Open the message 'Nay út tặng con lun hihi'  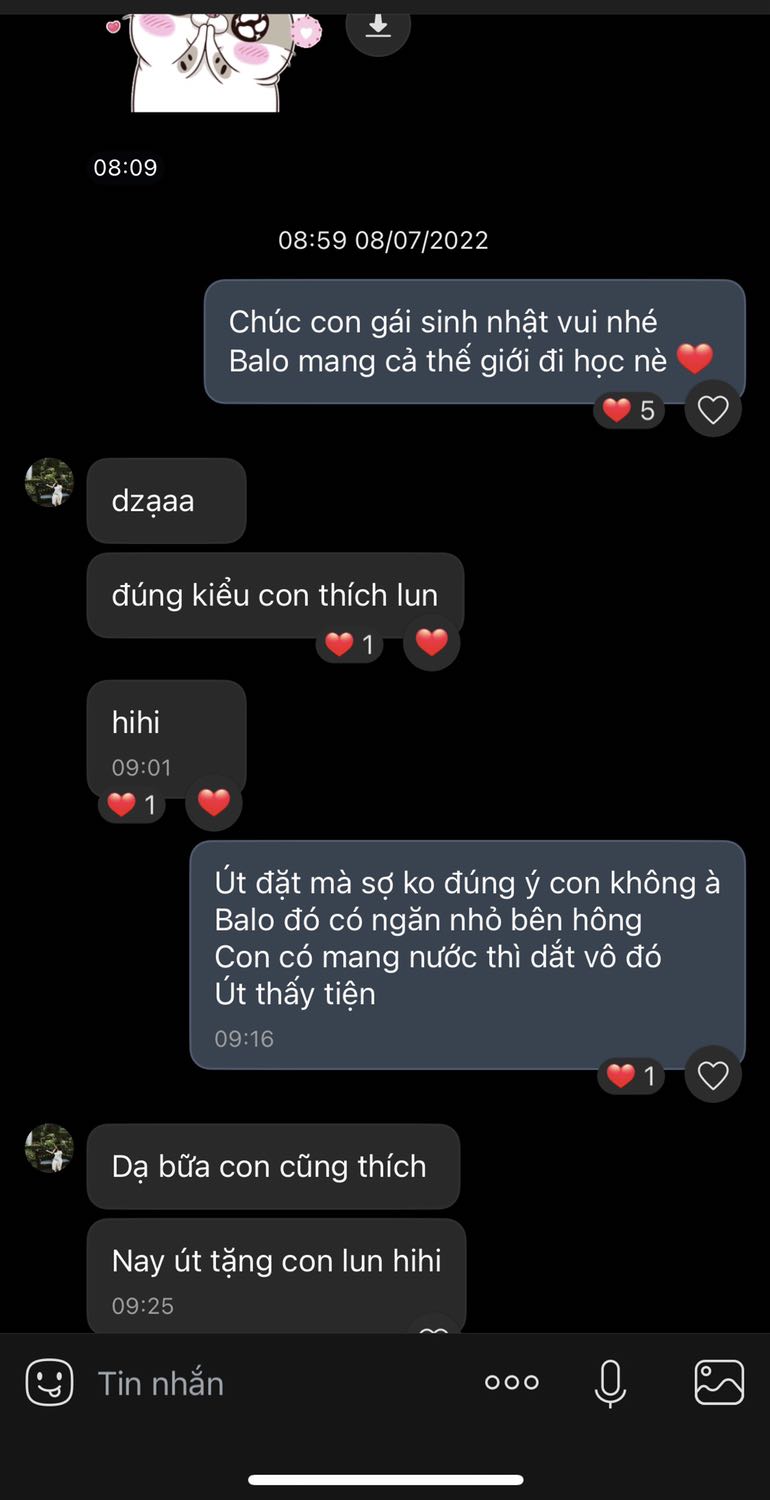[276, 1261]
